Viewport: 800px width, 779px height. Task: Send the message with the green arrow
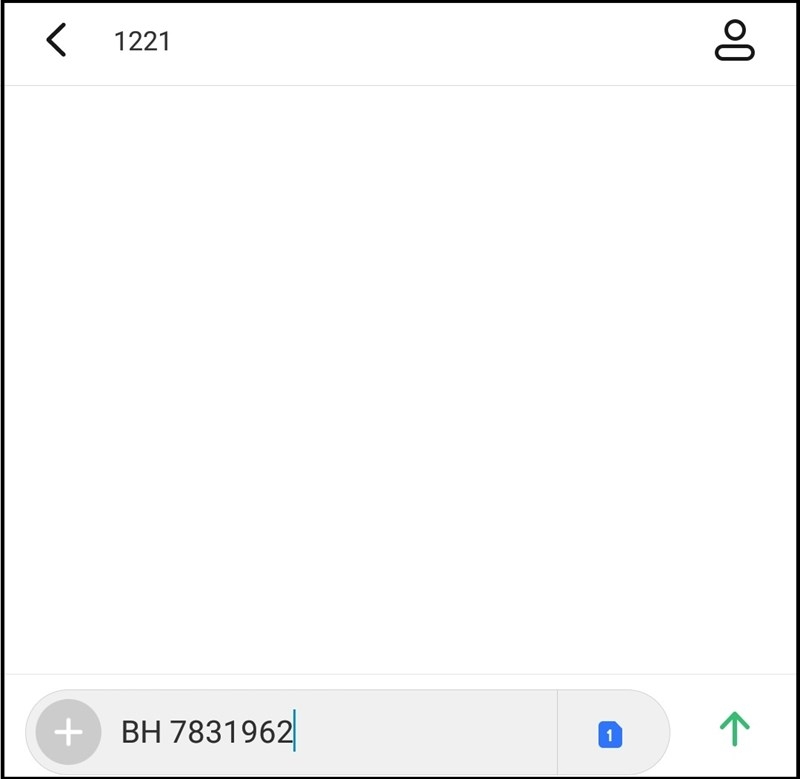point(735,730)
